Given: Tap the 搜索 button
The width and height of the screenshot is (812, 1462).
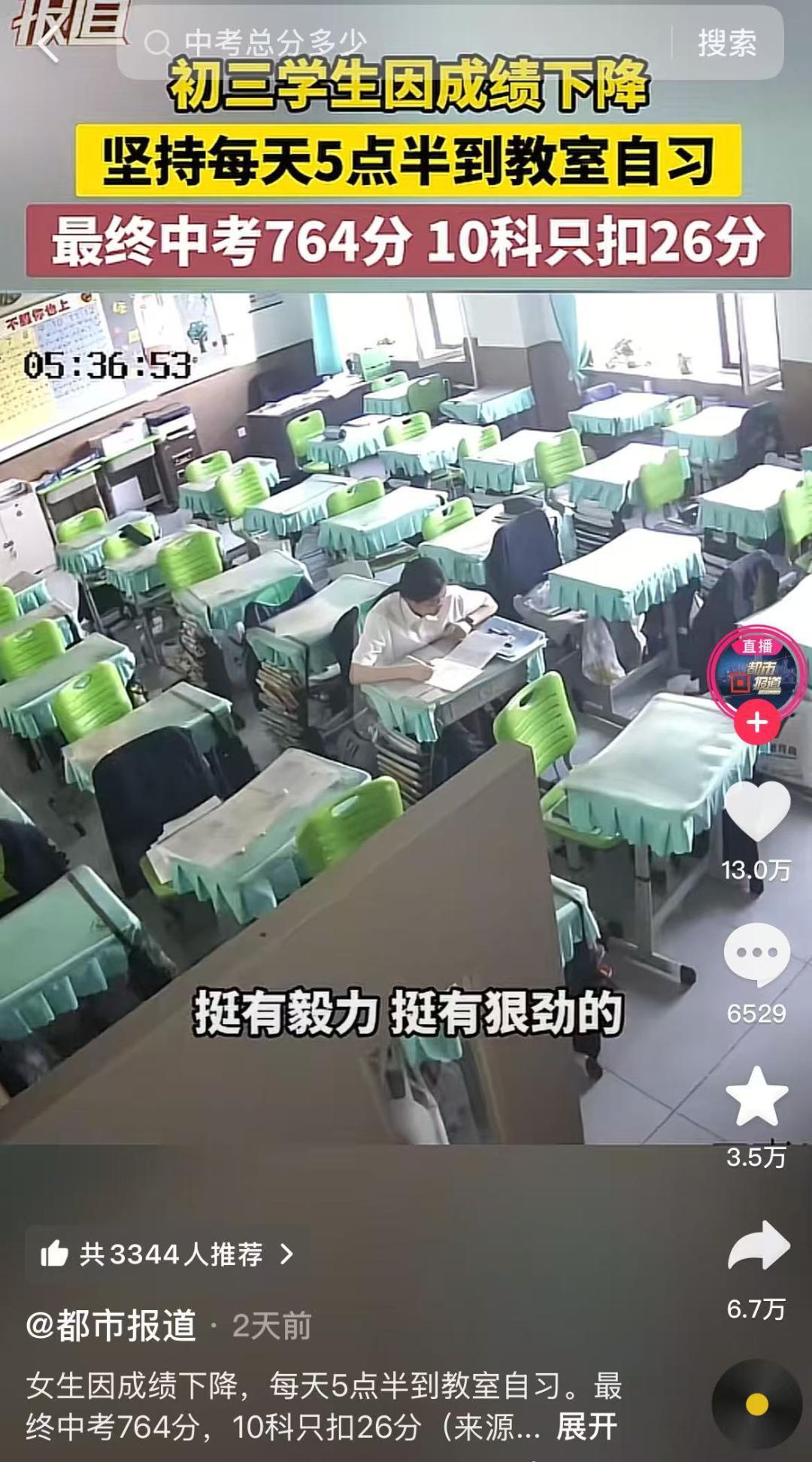Looking at the screenshot, I should click(726, 44).
